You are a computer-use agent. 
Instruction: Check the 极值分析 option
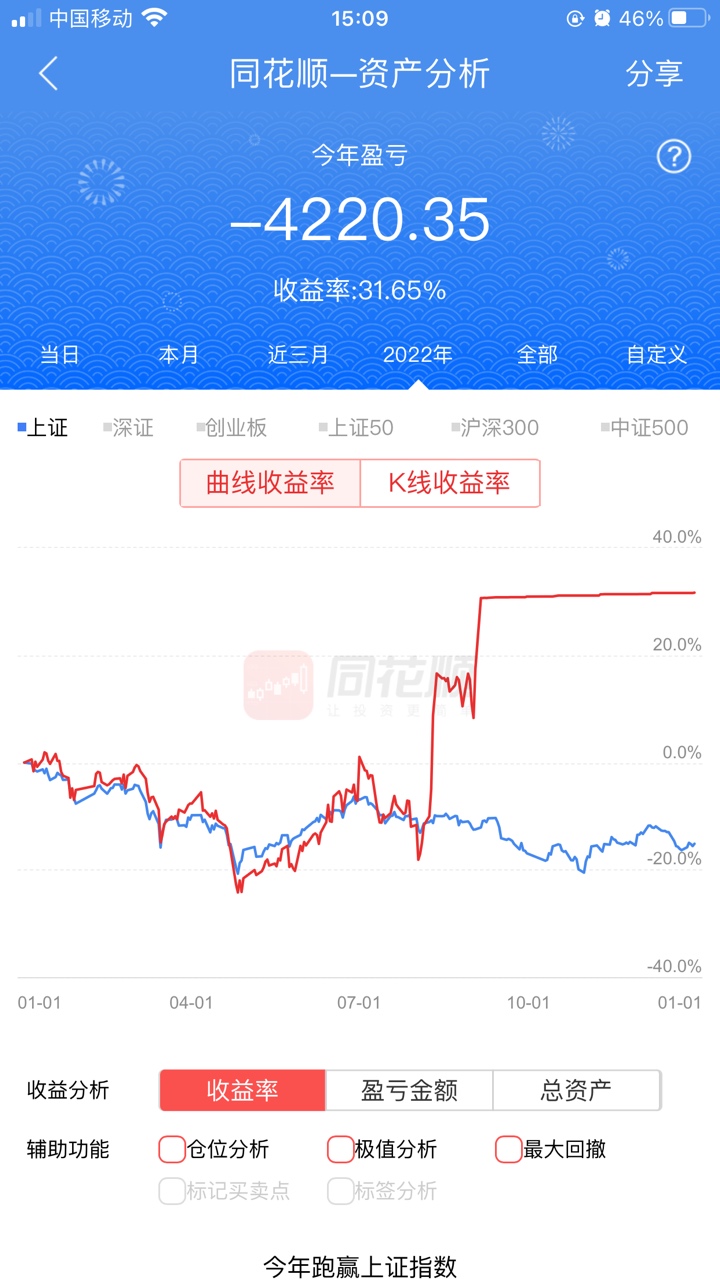point(340,1150)
